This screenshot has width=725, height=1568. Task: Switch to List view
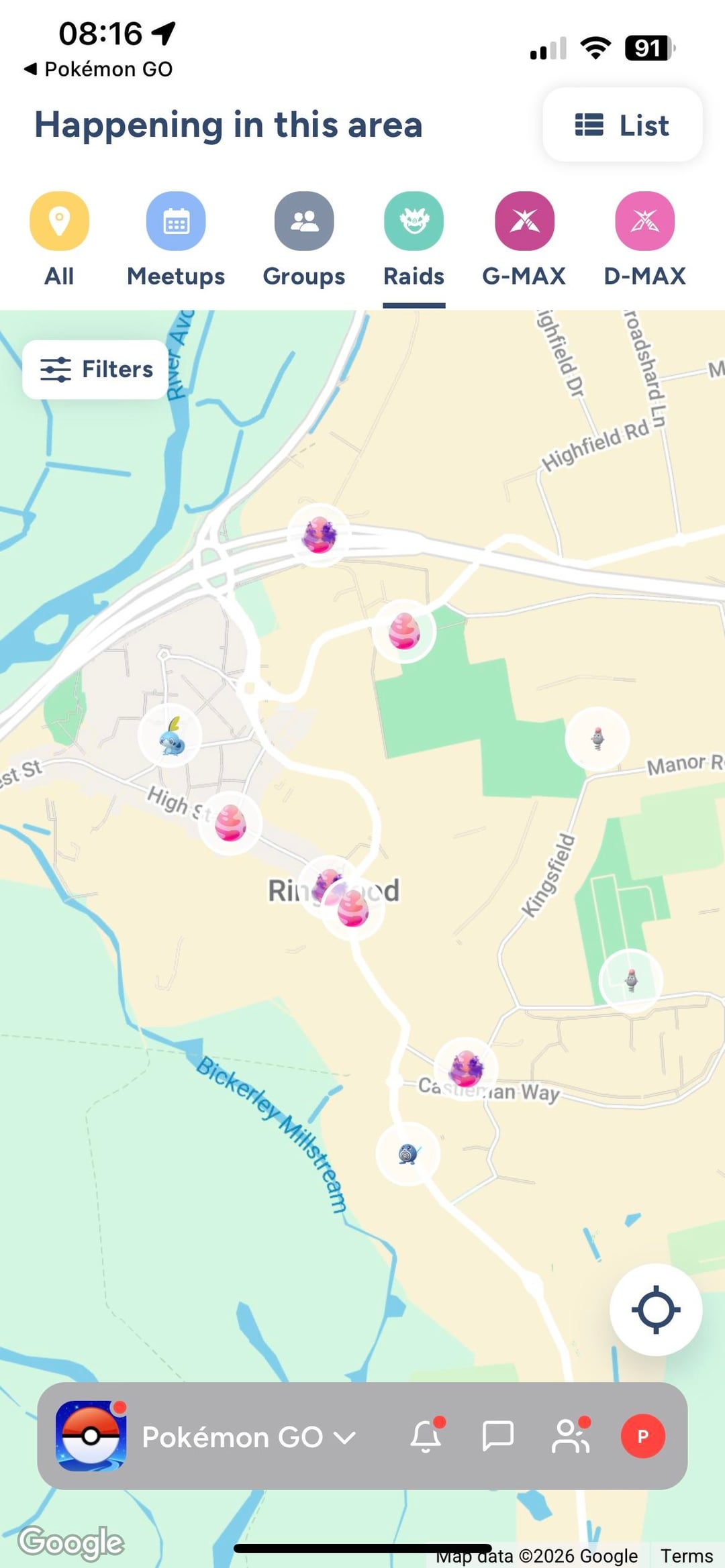point(622,125)
